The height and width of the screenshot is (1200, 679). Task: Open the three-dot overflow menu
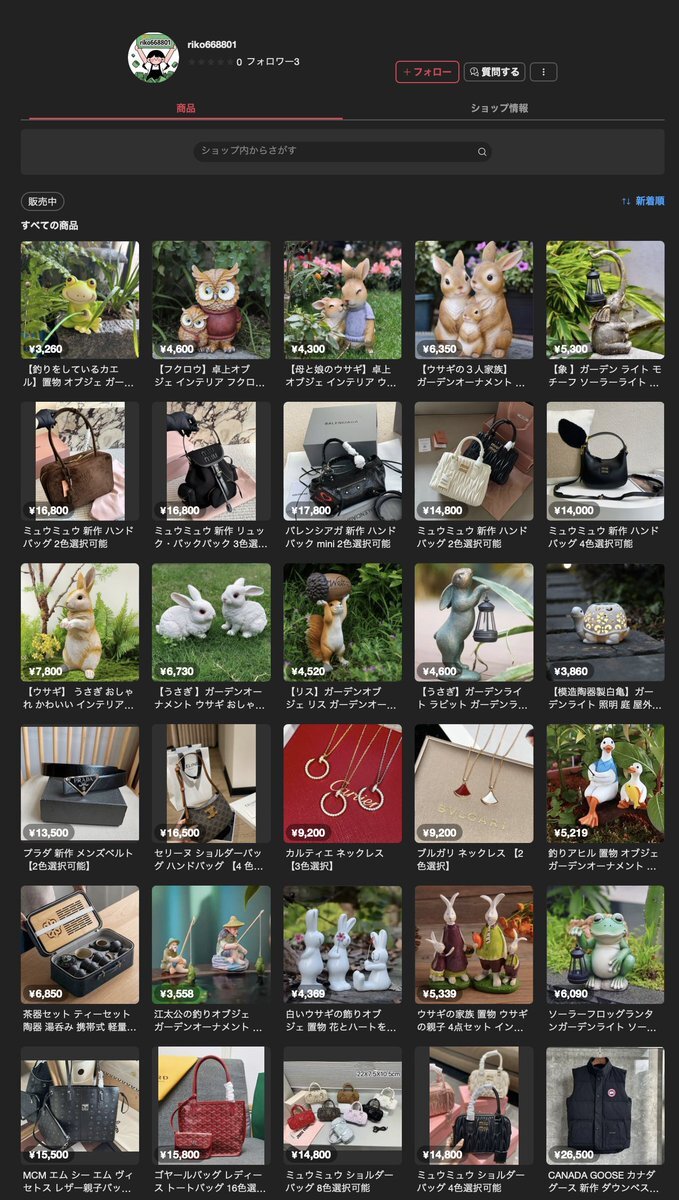[543, 72]
